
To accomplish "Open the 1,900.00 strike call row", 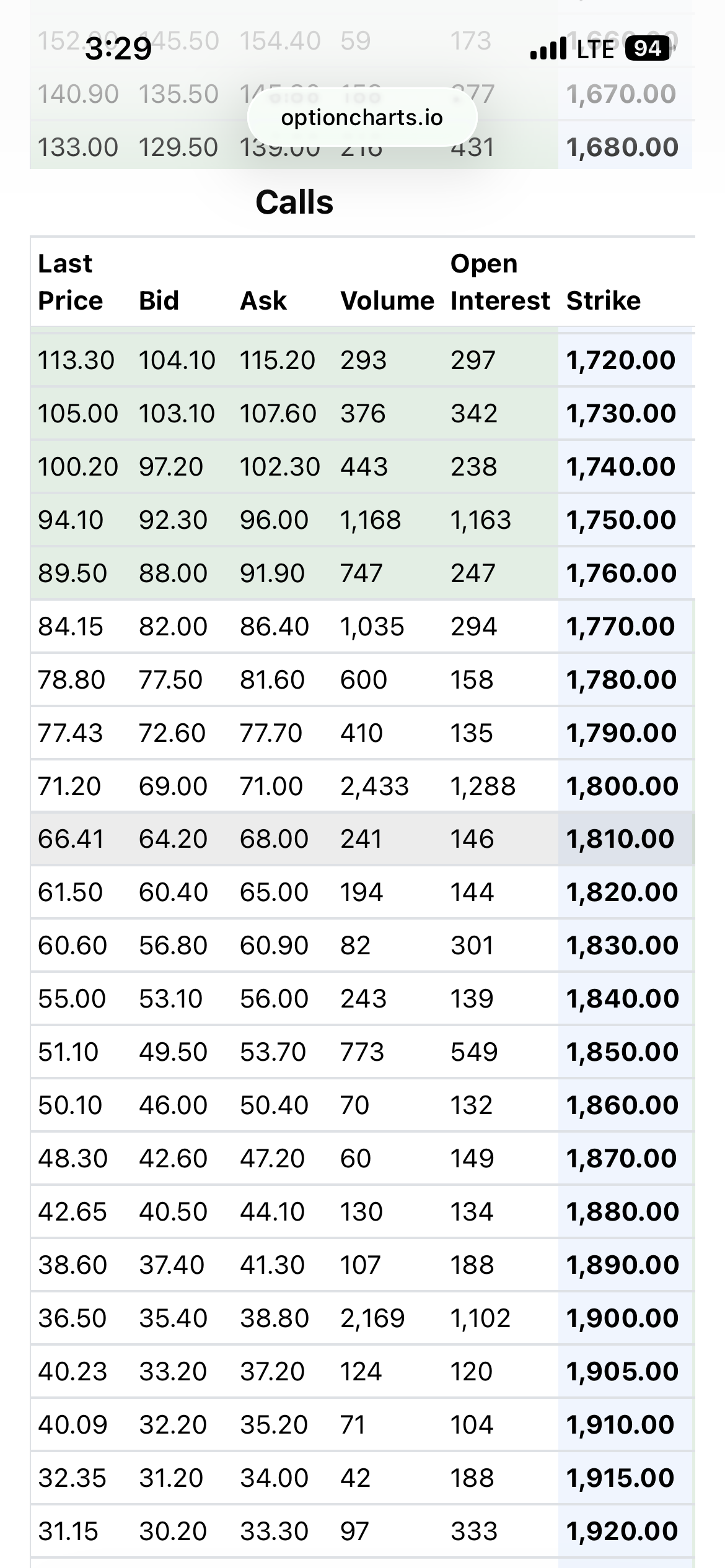I will [x=362, y=1318].
